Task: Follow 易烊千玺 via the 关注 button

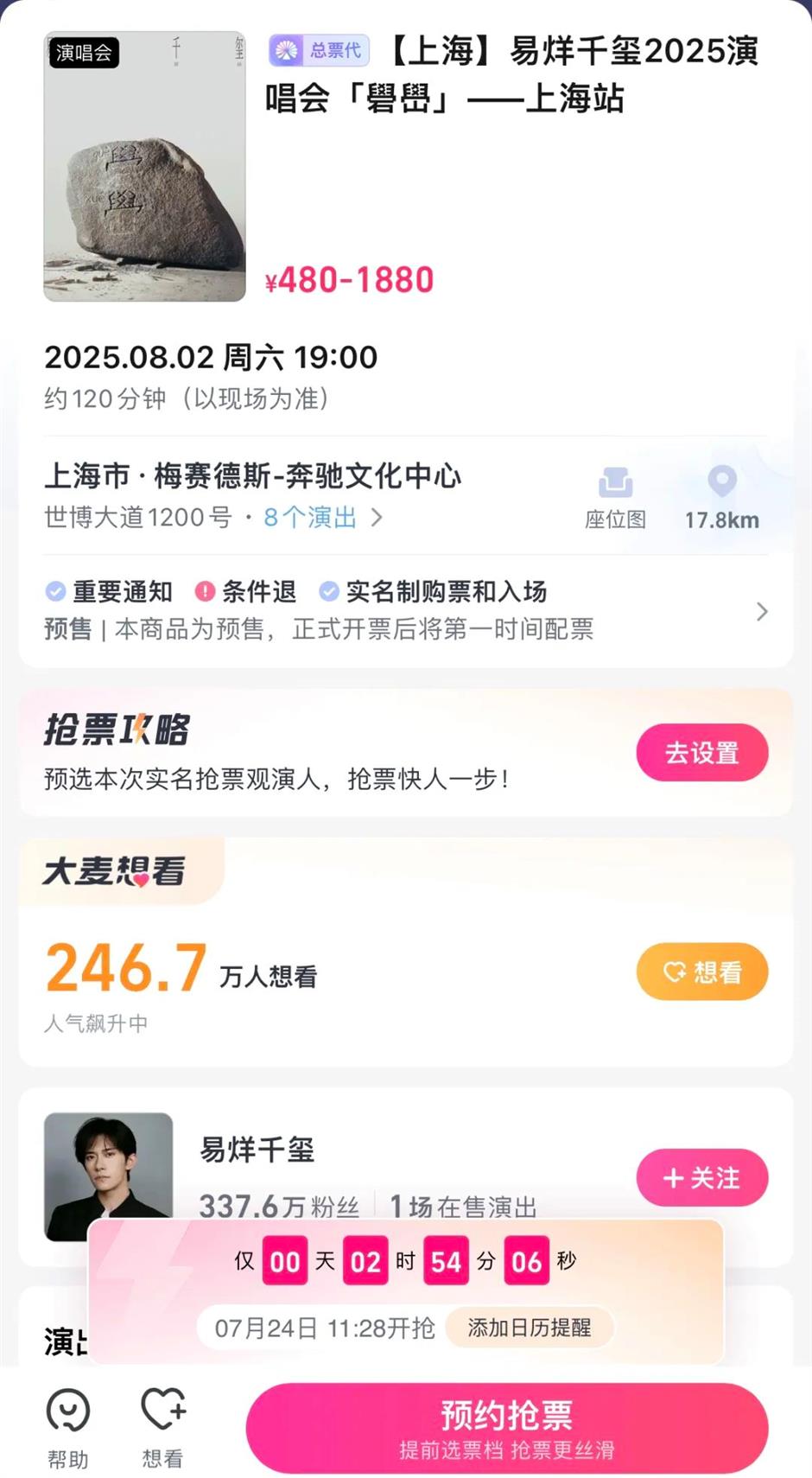Action: click(x=702, y=1177)
